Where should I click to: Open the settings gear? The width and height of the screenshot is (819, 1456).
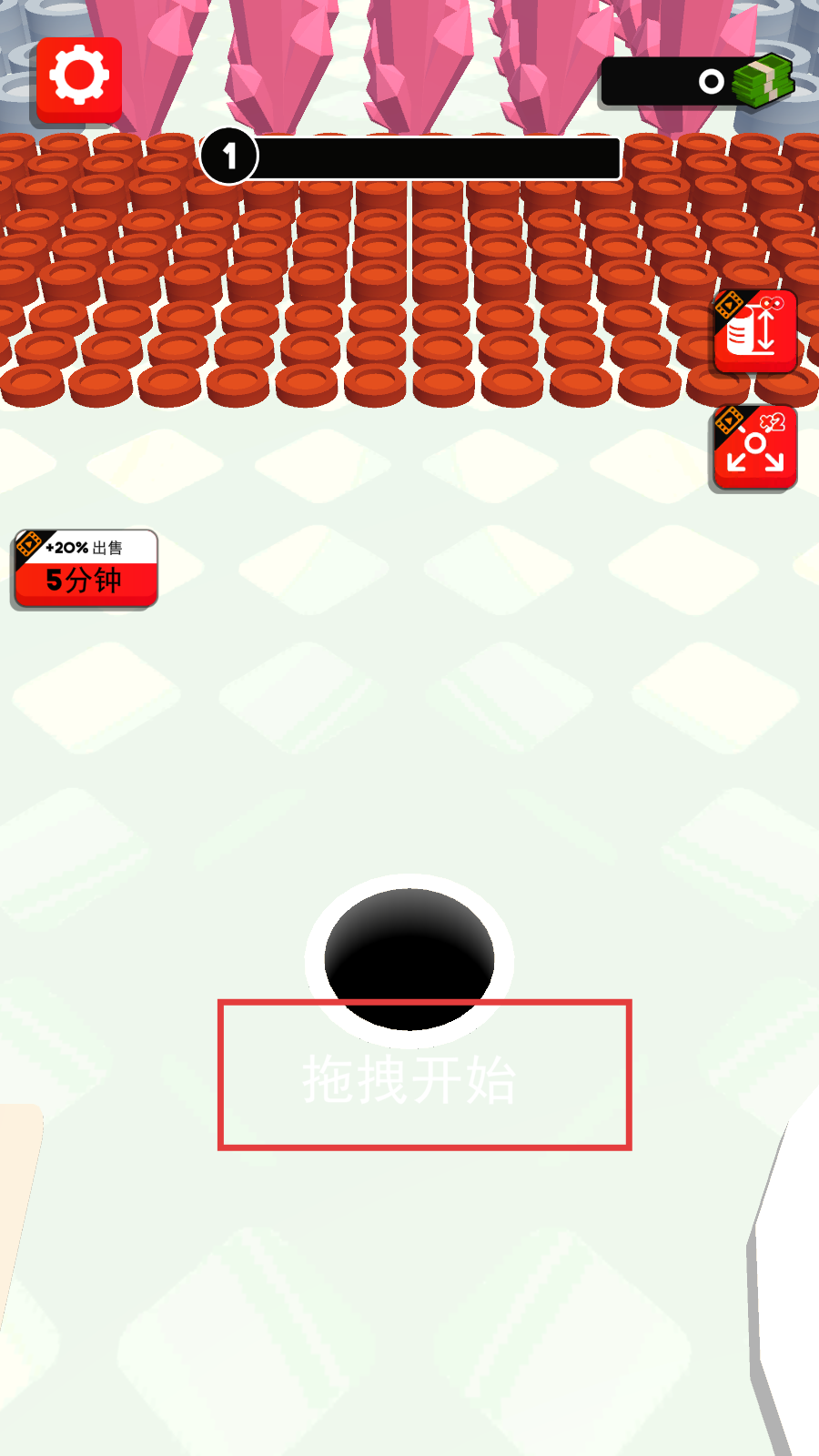click(79, 79)
